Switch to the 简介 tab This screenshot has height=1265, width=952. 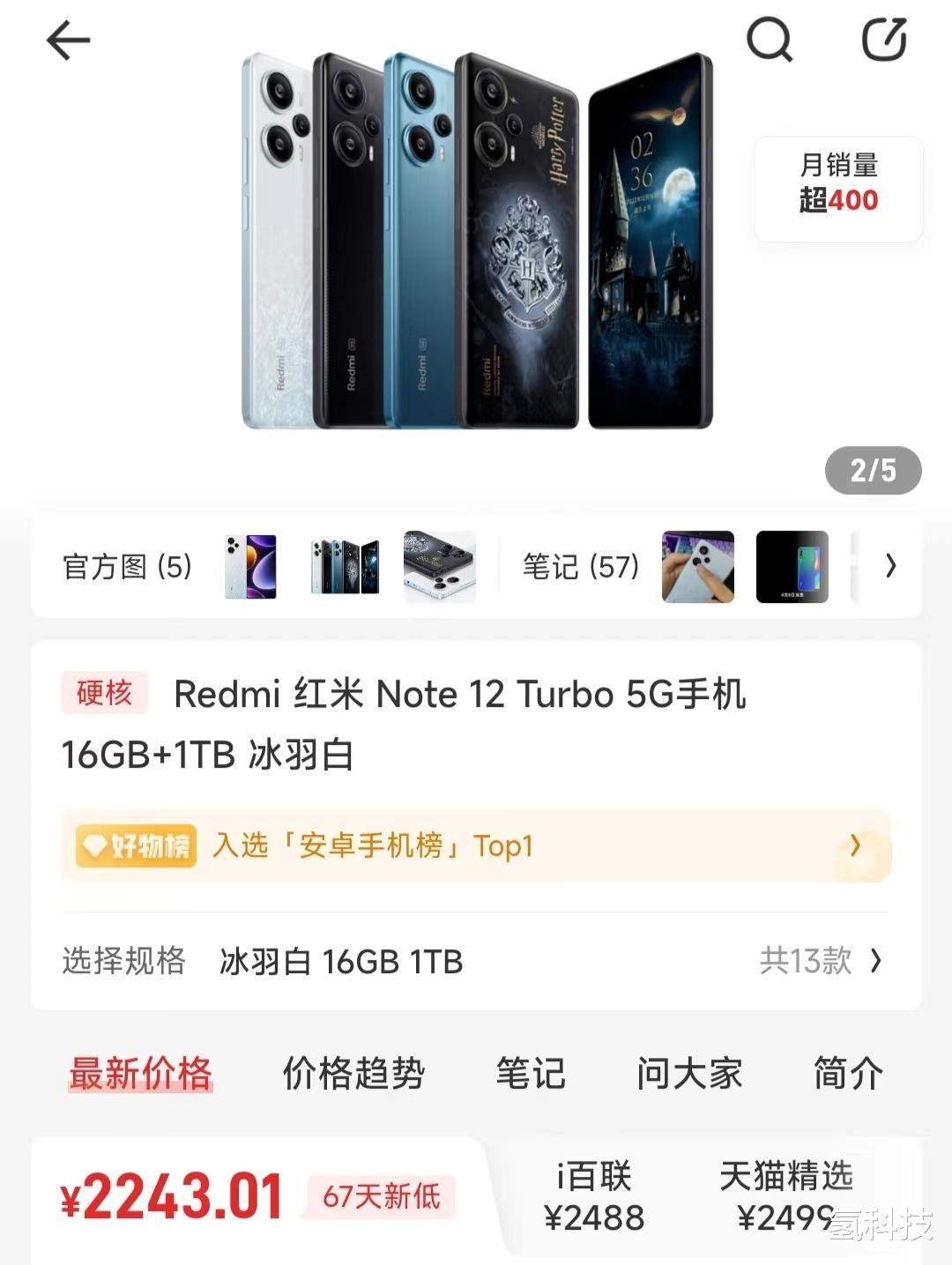(x=847, y=1074)
